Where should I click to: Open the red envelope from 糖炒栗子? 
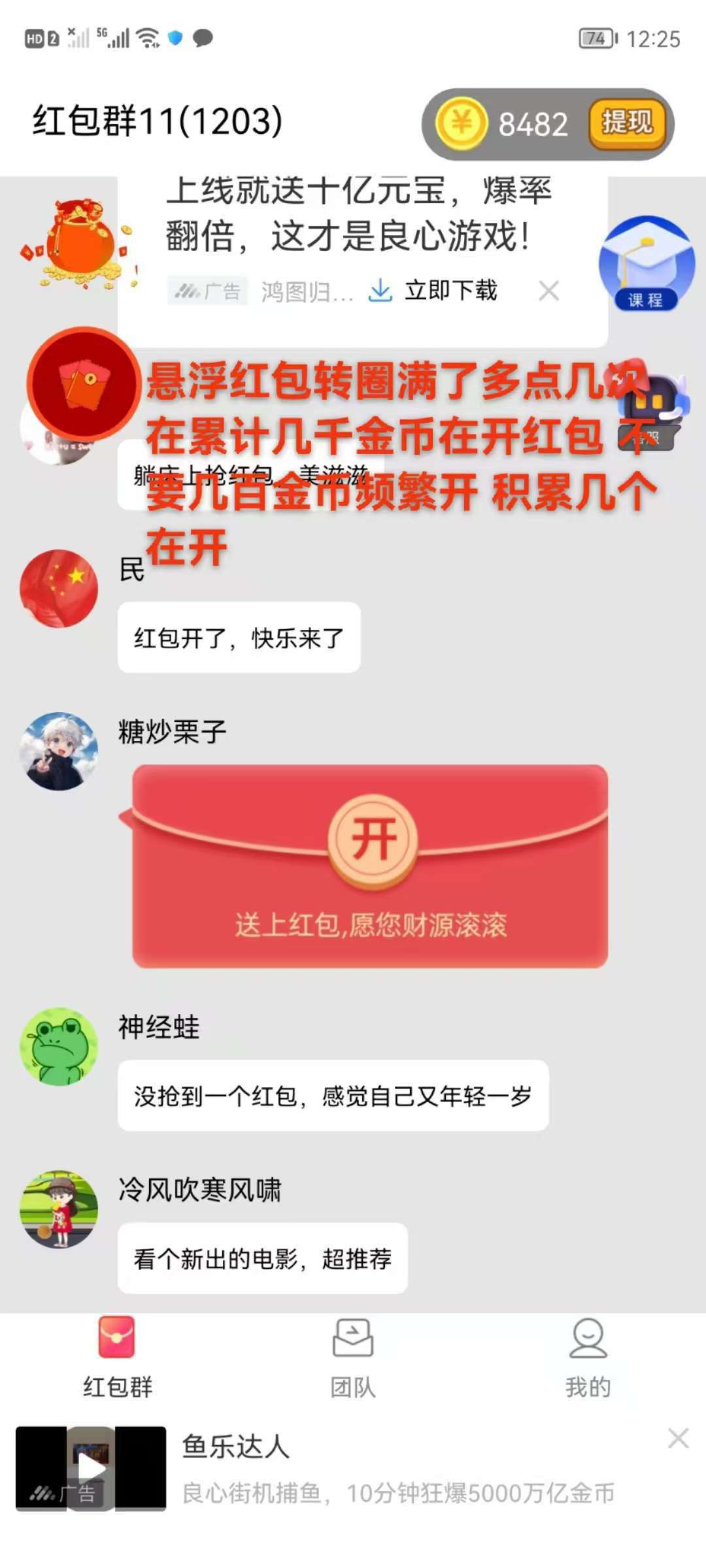point(373,840)
